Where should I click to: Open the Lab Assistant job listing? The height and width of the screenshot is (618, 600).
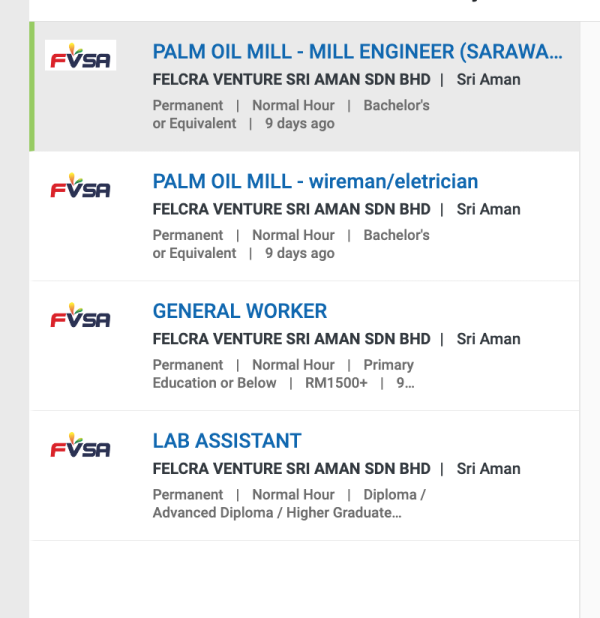pyautogui.click(x=227, y=441)
